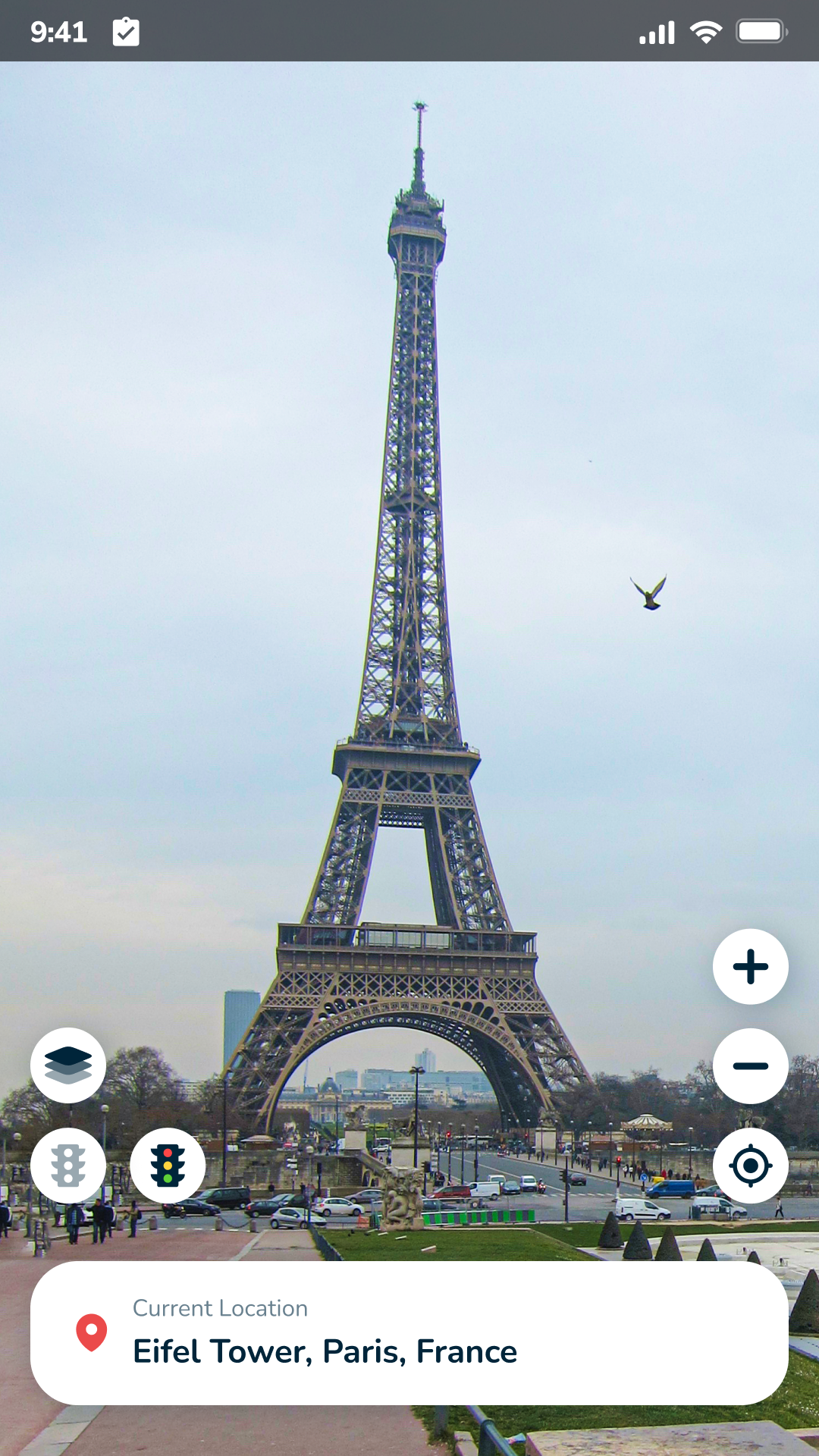Tap the 9:41 clock in the status bar
This screenshot has width=819, height=1456.
[59, 31]
